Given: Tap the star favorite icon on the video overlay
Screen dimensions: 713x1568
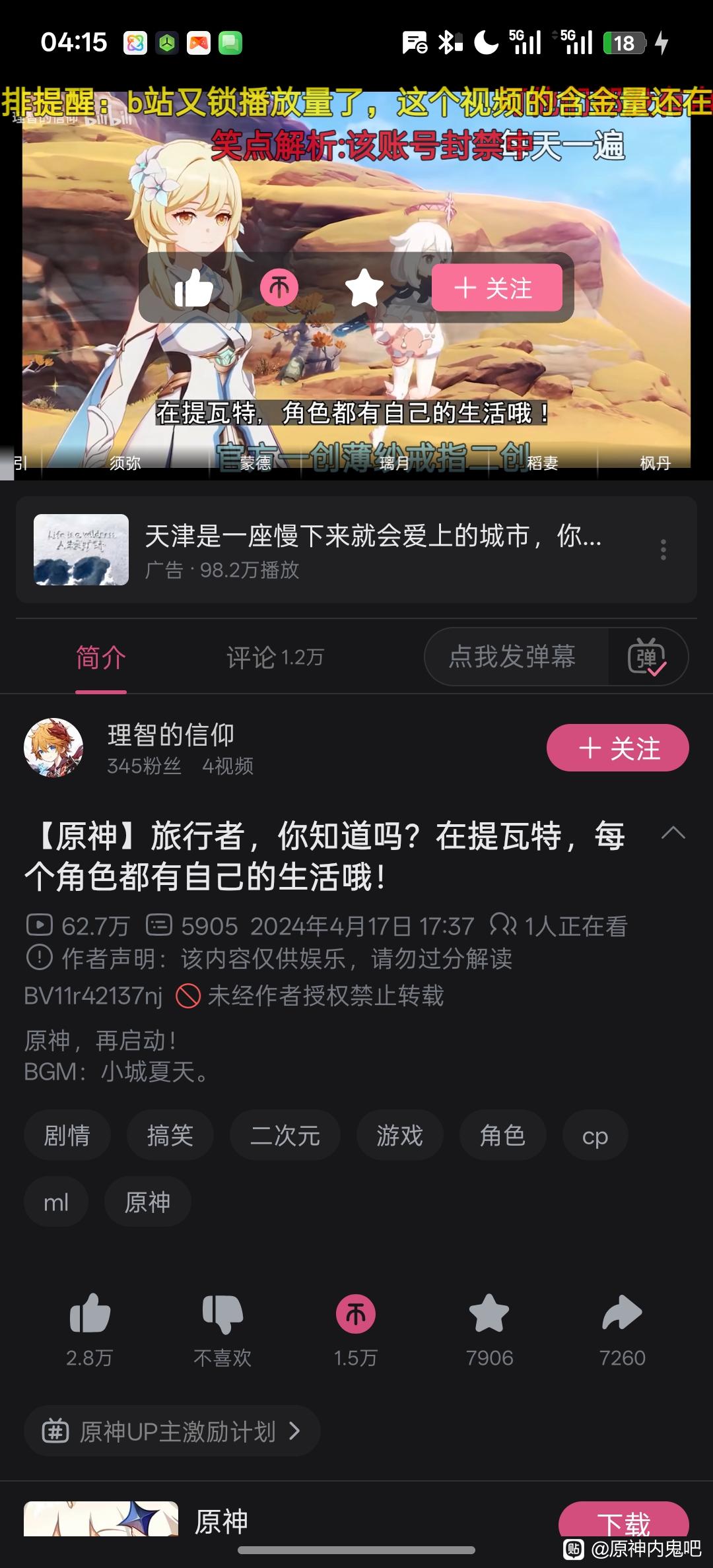Looking at the screenshot, I should pyautogui.click(x=364, y=288).
